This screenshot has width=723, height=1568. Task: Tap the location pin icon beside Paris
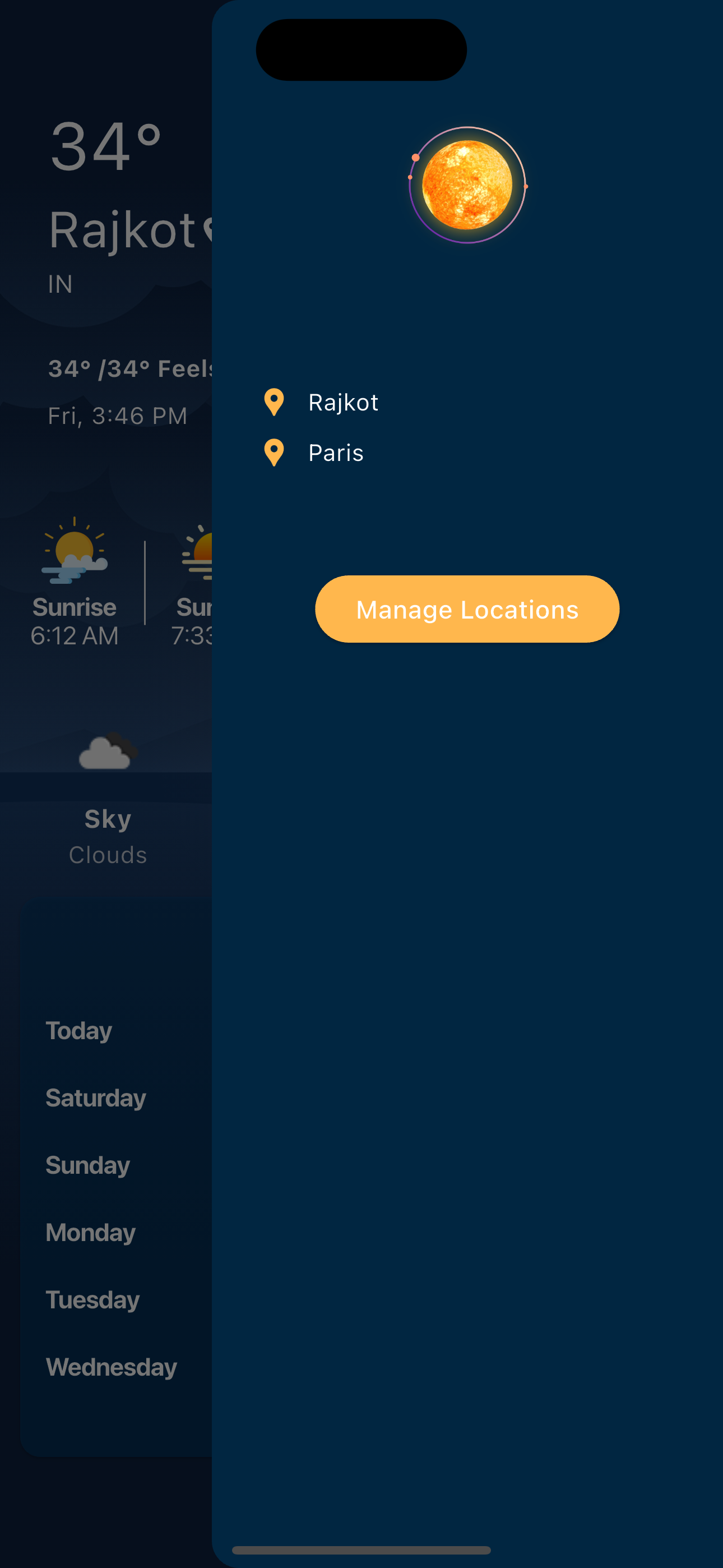coord(274,451)
